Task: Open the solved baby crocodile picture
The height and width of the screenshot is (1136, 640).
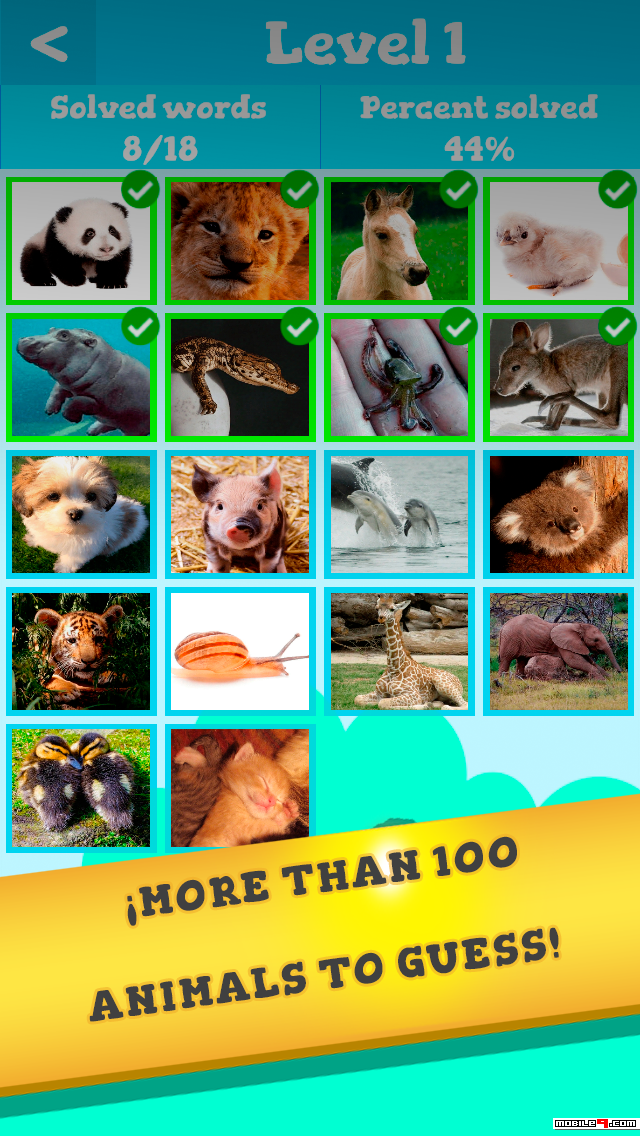Action: 240,377
